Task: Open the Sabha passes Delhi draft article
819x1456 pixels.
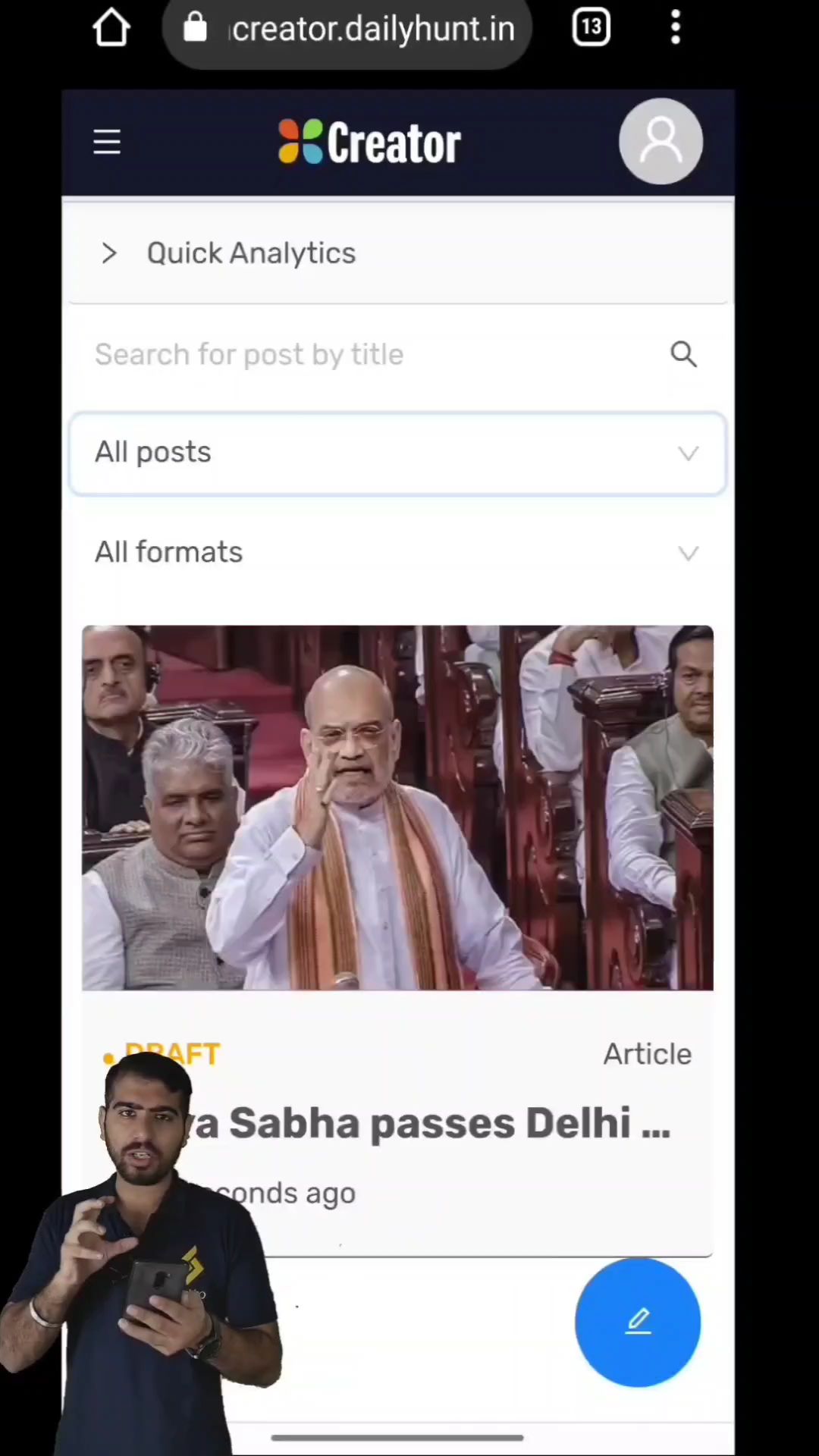Action: click(x=449, y=1123)
